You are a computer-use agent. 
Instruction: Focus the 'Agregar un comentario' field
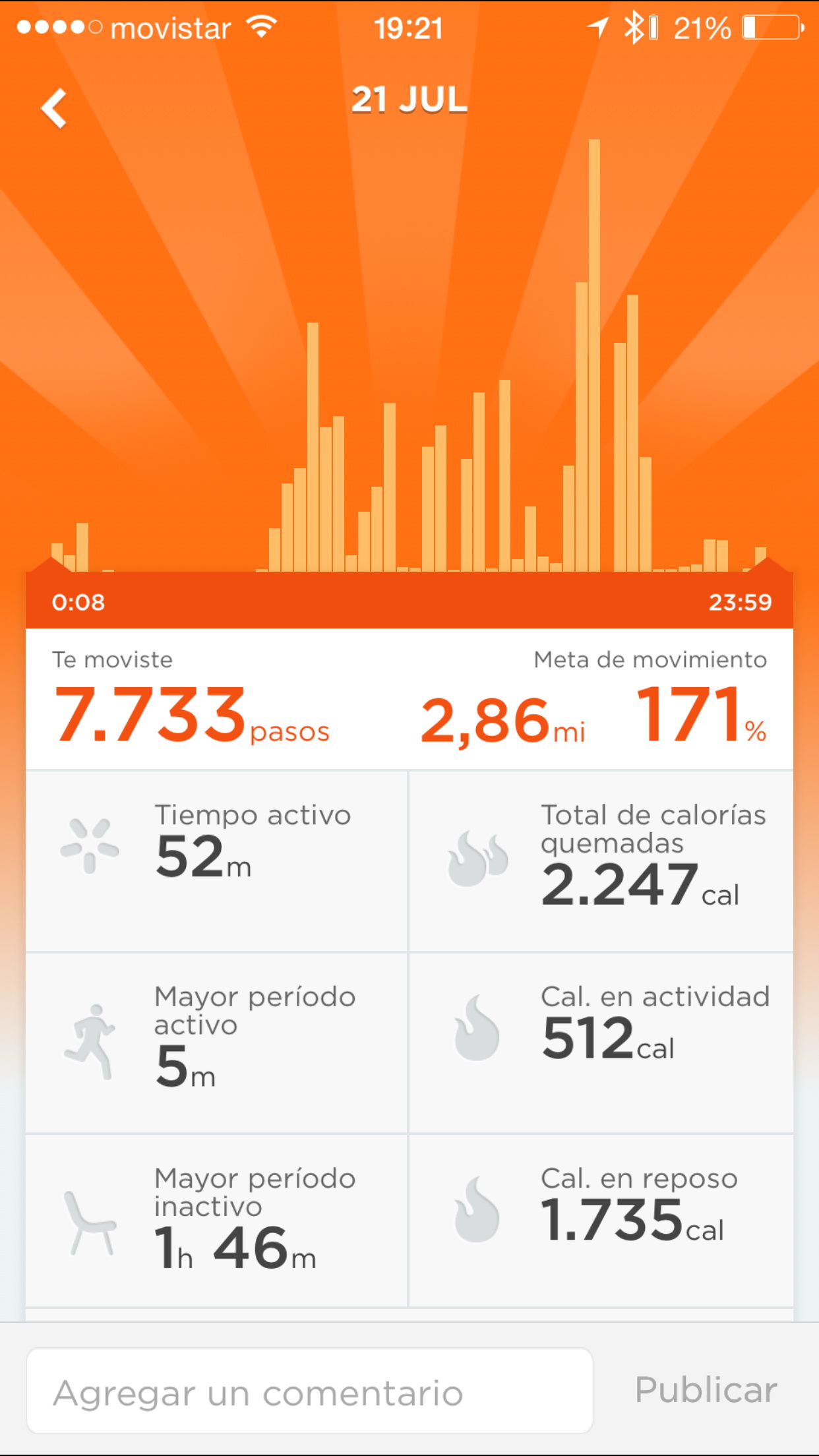pyautogui.click(x=309, y=1391)
